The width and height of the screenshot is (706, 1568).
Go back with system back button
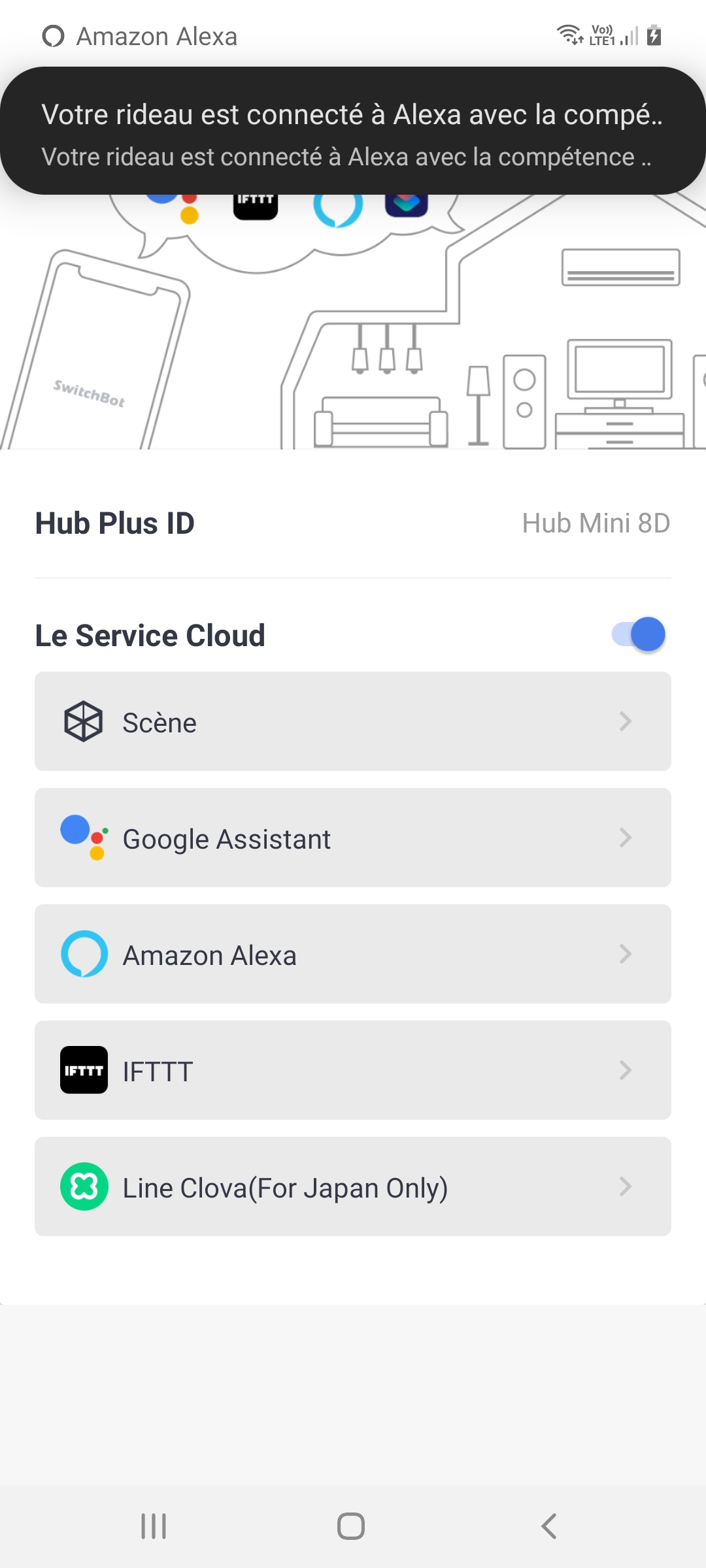tap(549, 1526)
